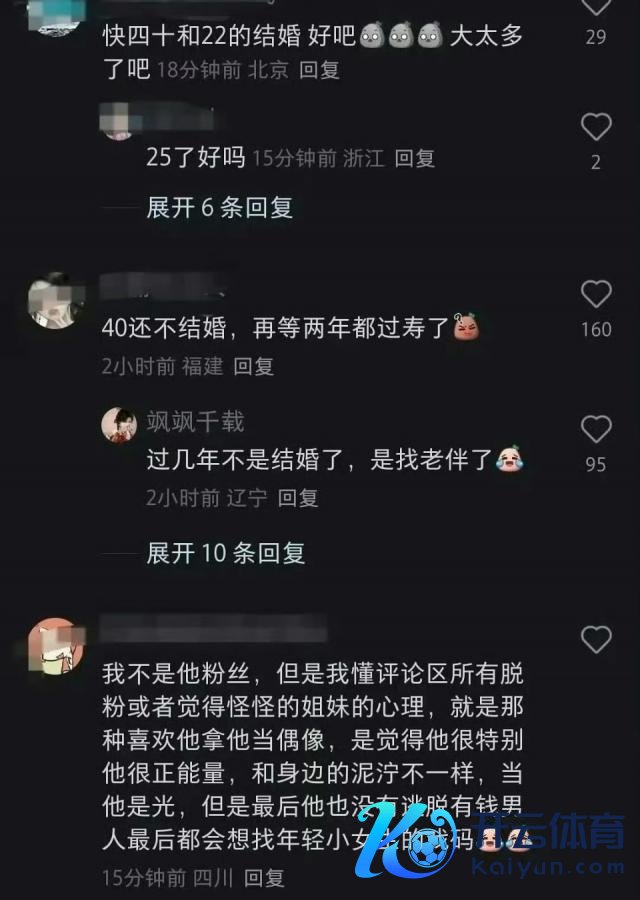Screen dimensions: 640x900
Task: Like the comment '40还不结婚，再等两年都过寿了'
Action: pyautogui.click(x=596, y=294)
